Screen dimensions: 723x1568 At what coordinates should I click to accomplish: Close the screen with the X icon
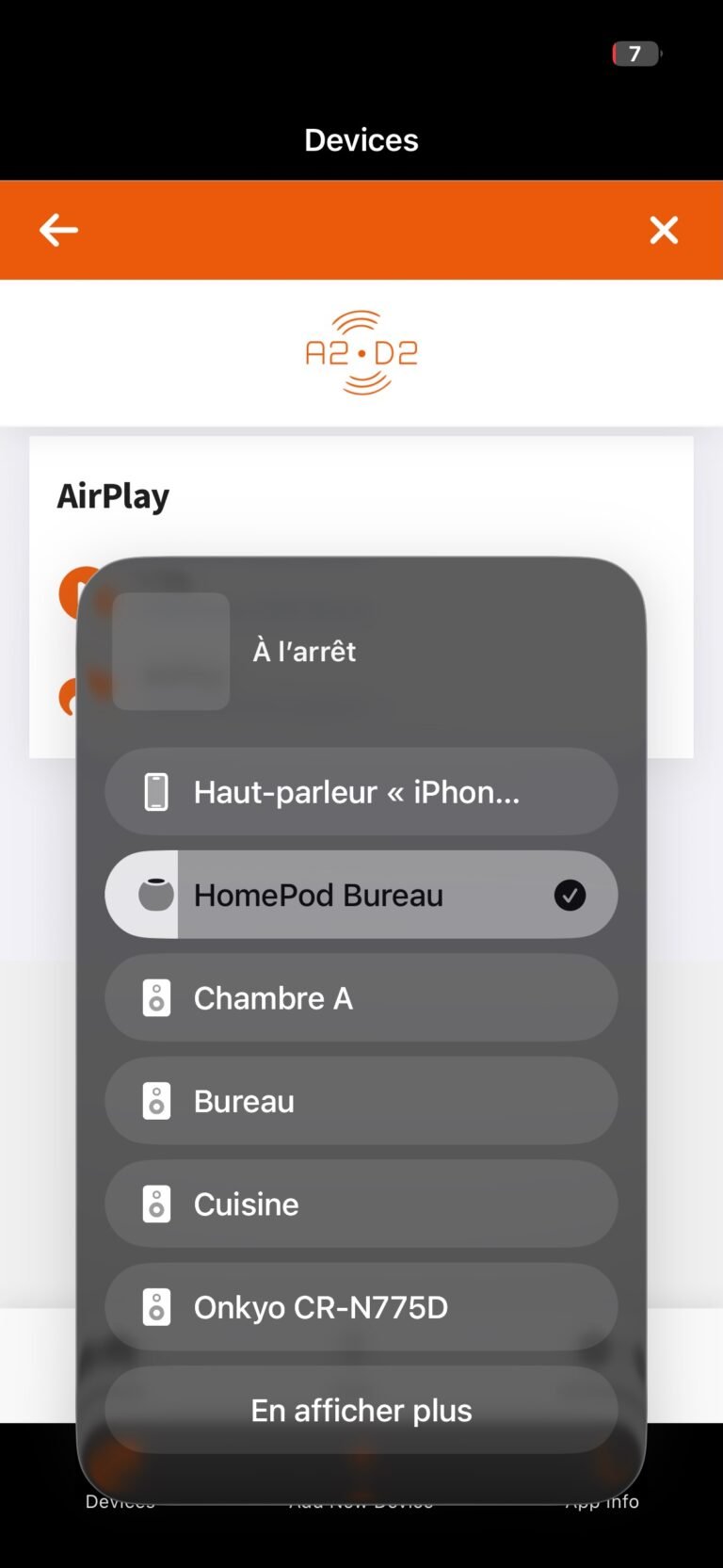point(664,230)
